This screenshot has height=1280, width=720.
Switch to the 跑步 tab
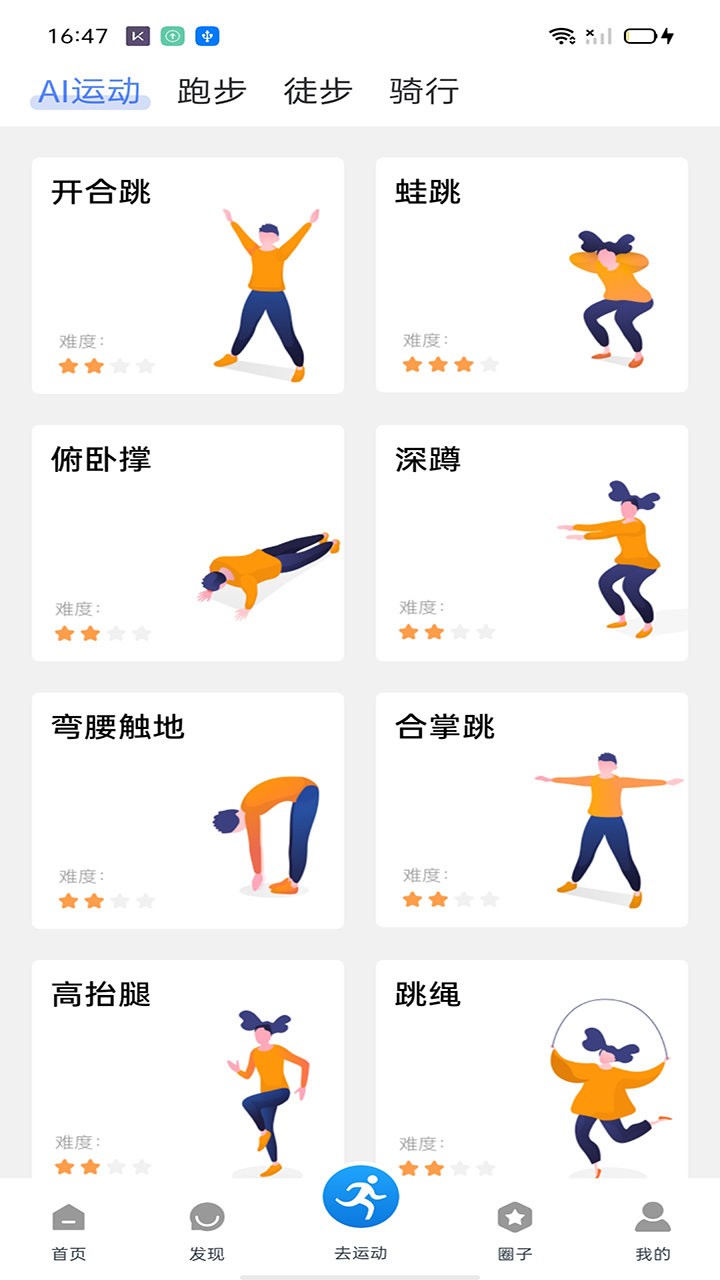(206, 90)
